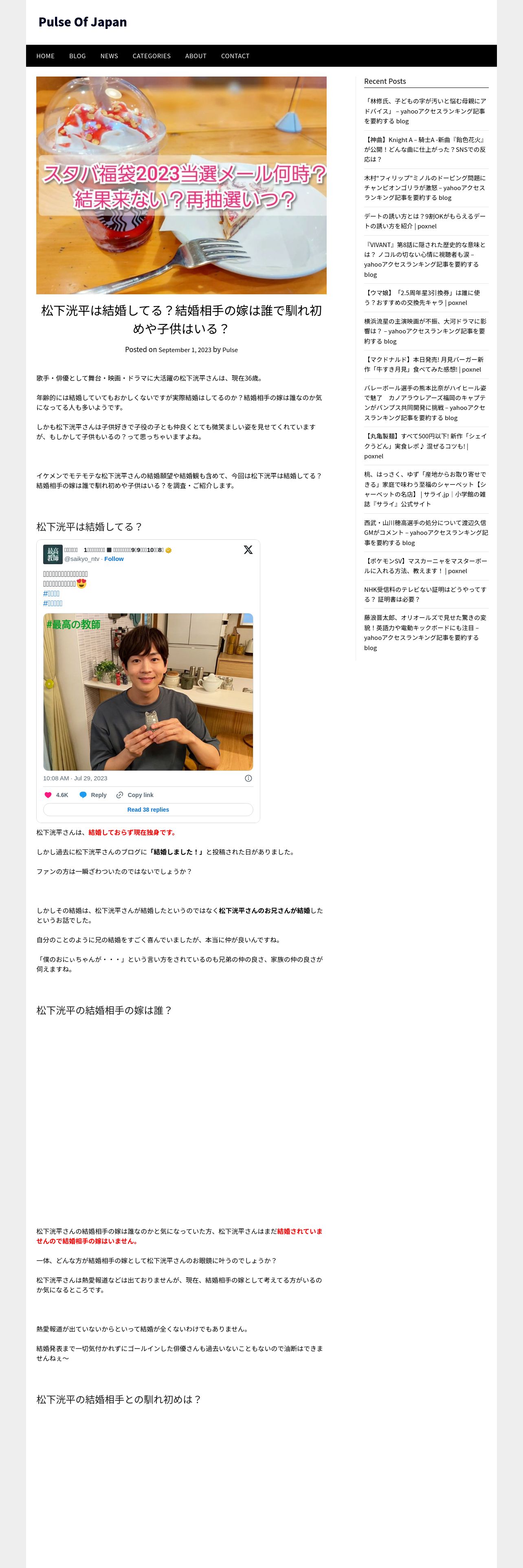Open recent post about NHK受信料

pos(424,594)
